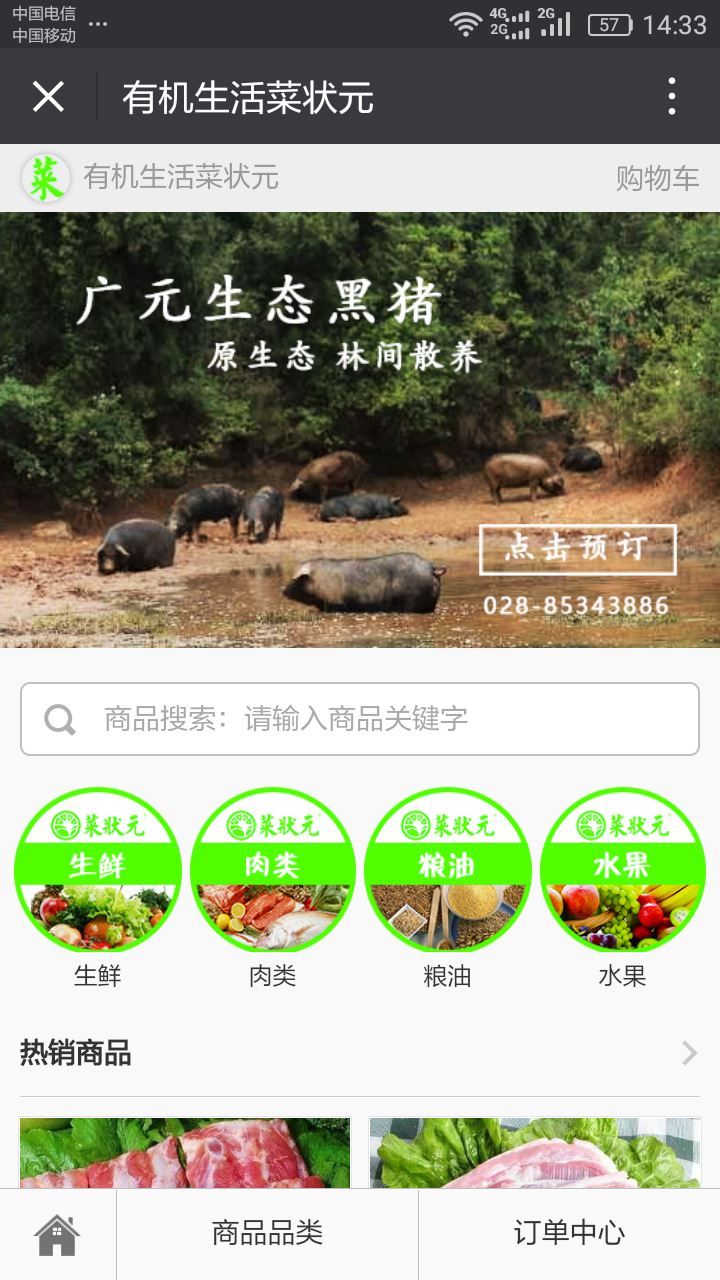Viewport: 720px width, 1280px height.
Task: Open the 购物车 shopping cart
Action: click(657, 179)
